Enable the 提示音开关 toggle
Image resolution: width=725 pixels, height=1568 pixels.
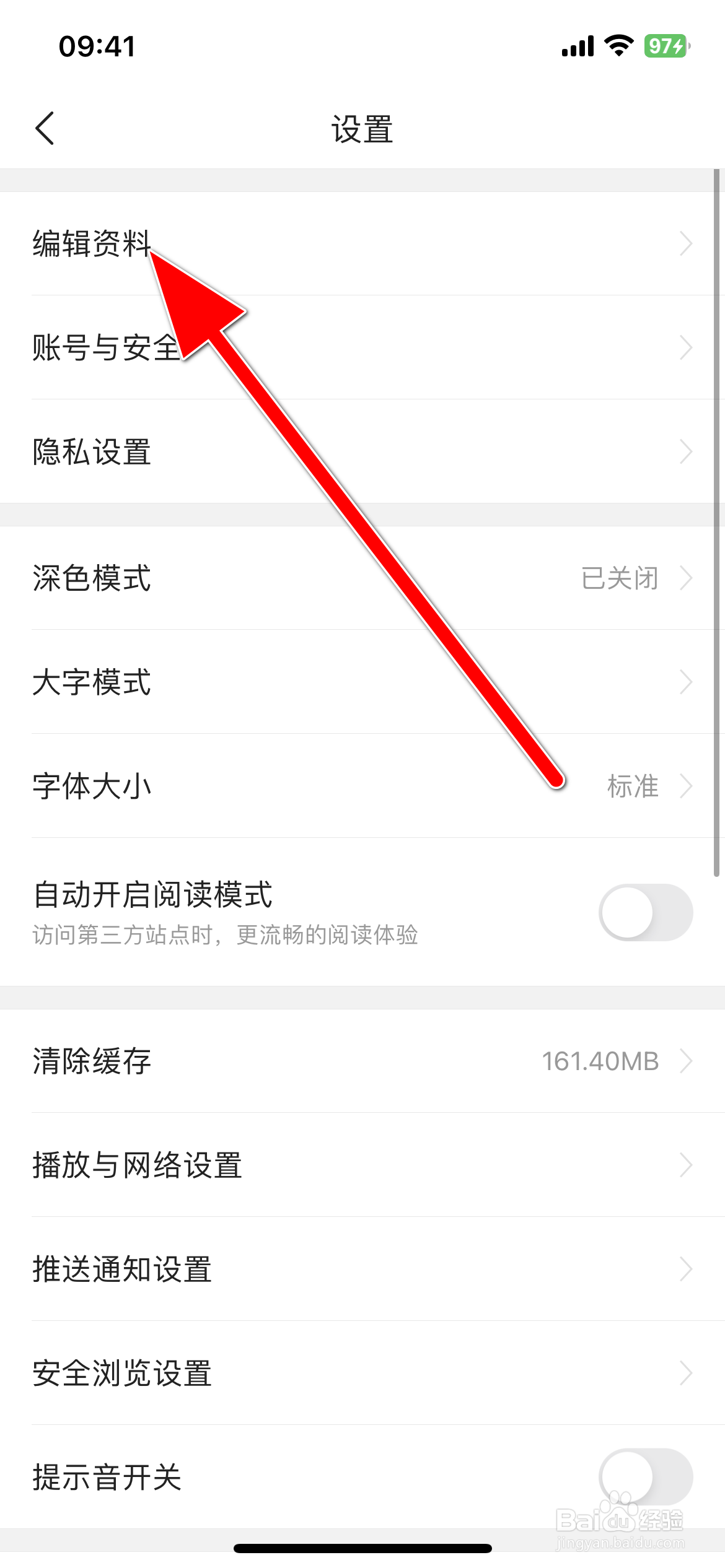[645, 1477]
